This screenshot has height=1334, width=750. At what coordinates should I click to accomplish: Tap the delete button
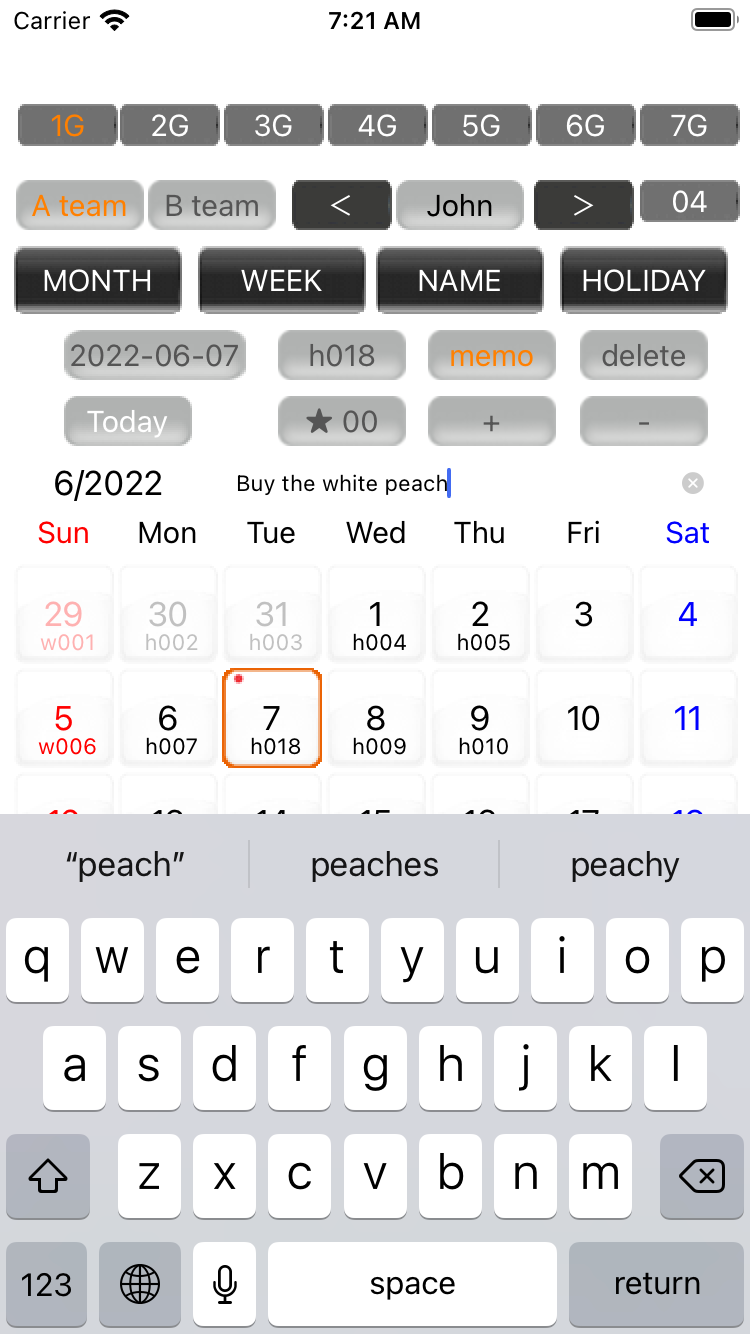pos(644,356)
